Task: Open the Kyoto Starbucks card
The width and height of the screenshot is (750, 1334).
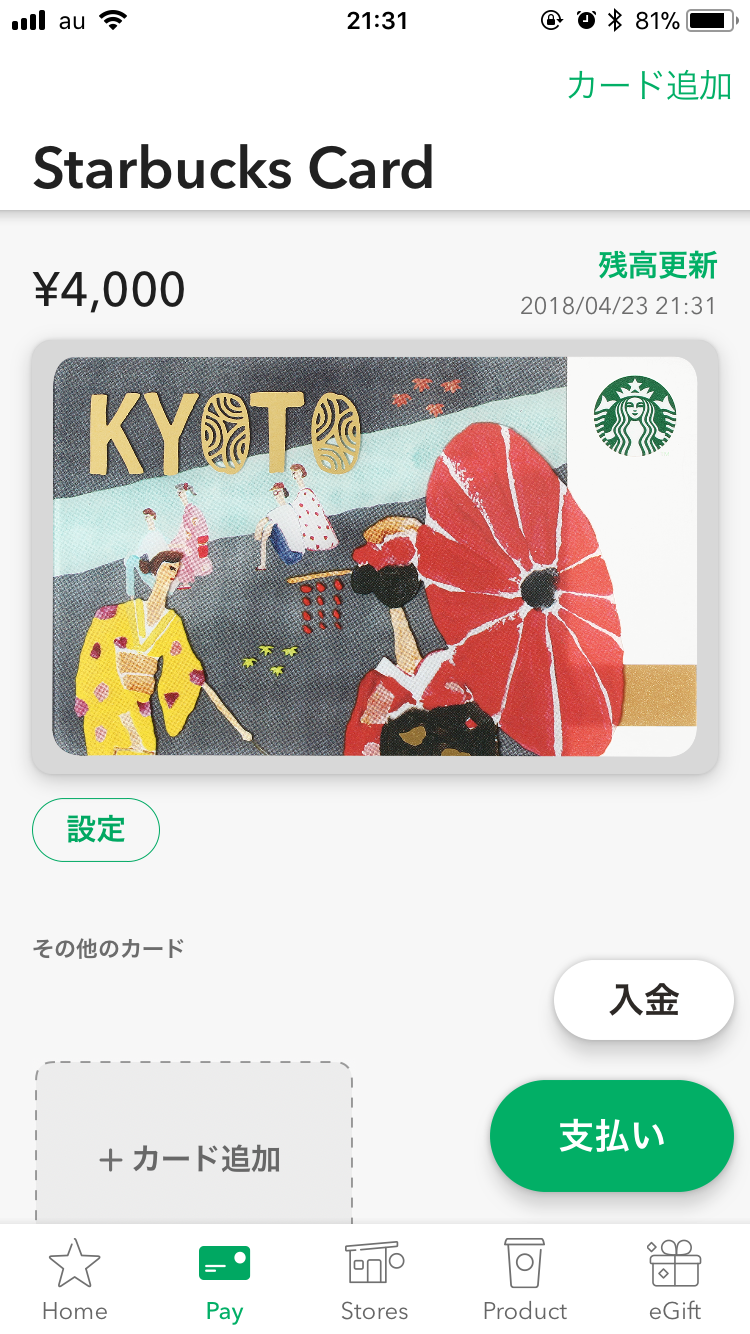Action: click(x=375, y=556)
